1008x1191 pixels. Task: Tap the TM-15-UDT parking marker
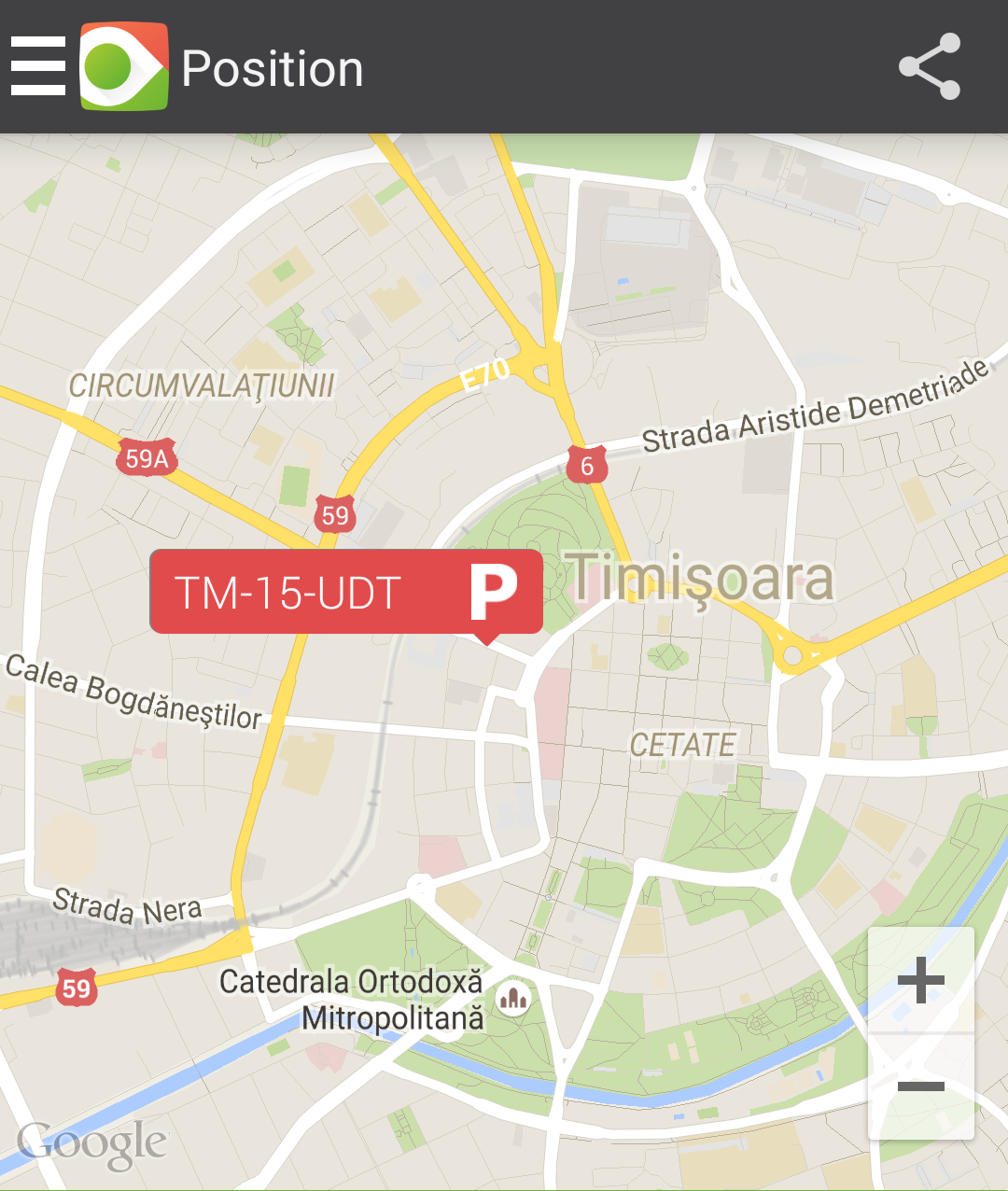[x=346, y=592]
